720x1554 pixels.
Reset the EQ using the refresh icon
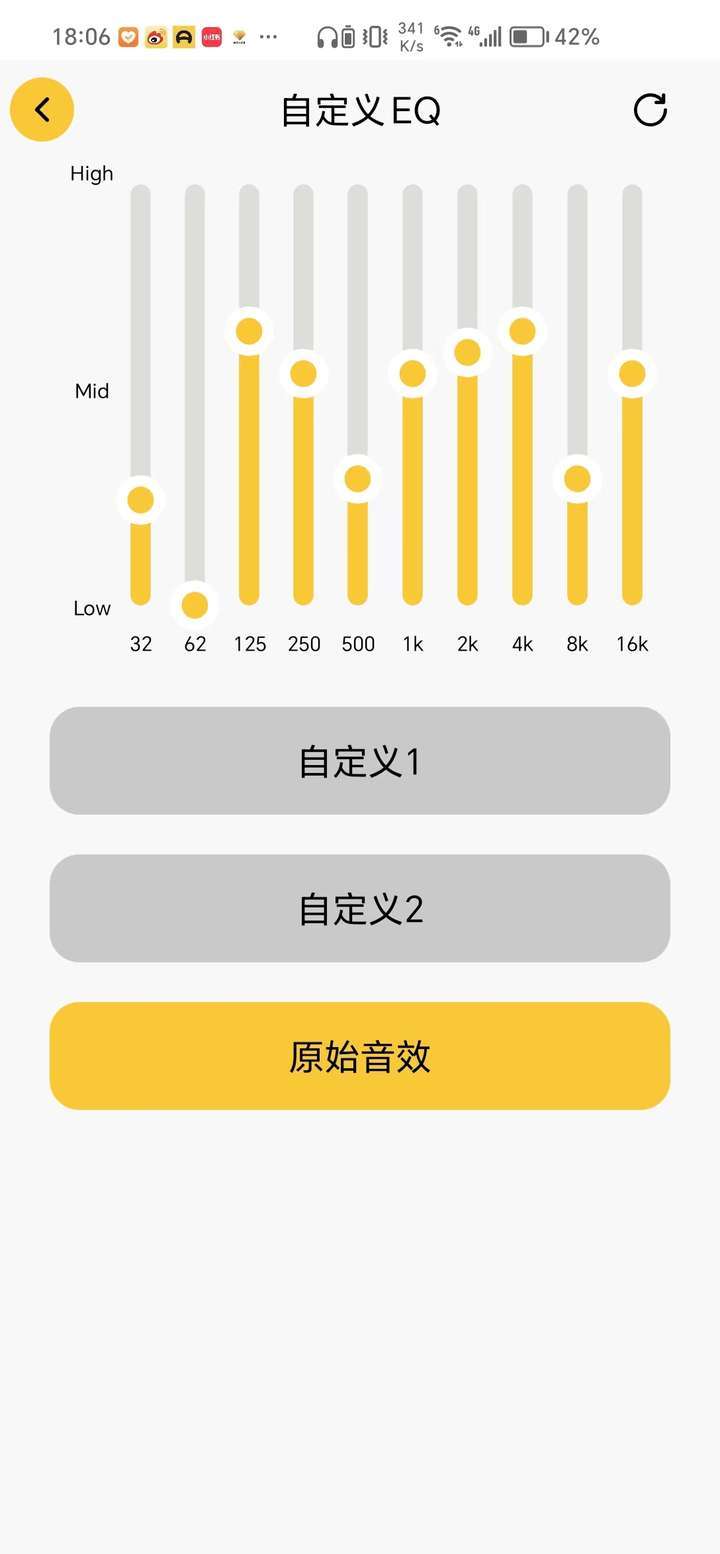click(x=651, y=110)
